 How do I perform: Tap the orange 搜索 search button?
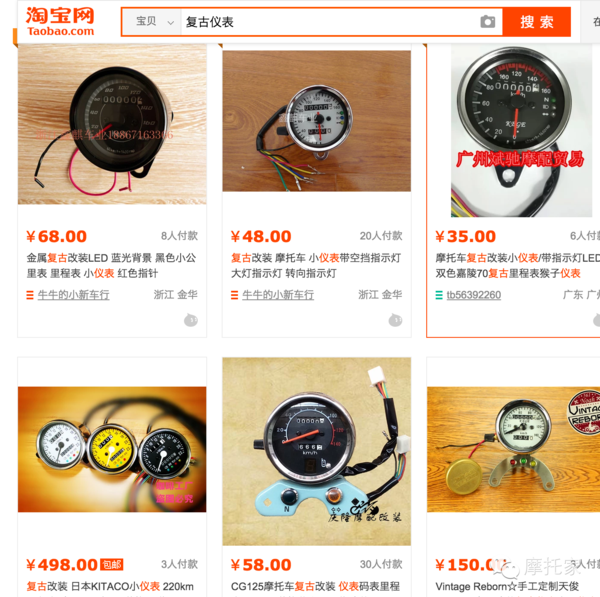coord(536,22)
